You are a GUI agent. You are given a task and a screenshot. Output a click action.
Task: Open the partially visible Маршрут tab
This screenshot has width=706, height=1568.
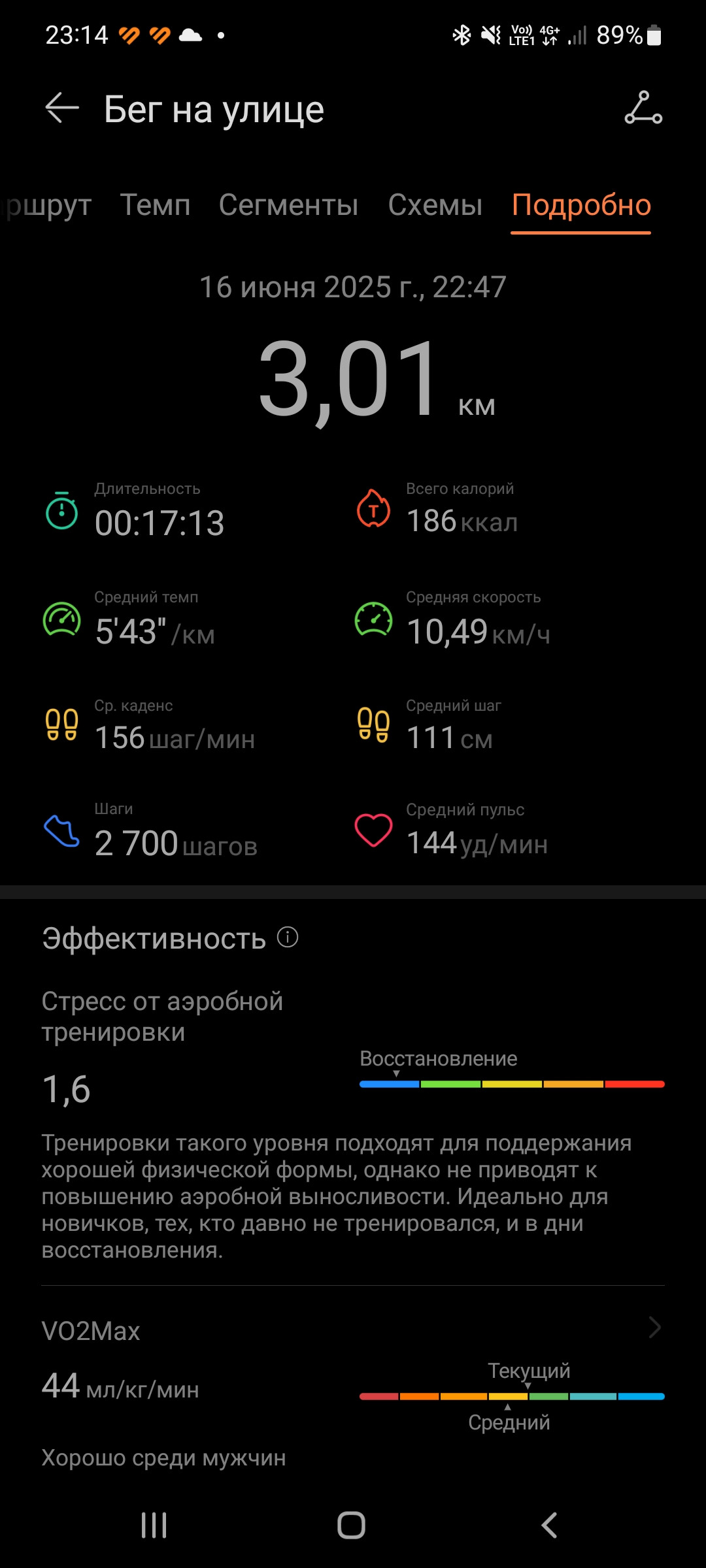(47, 205)
